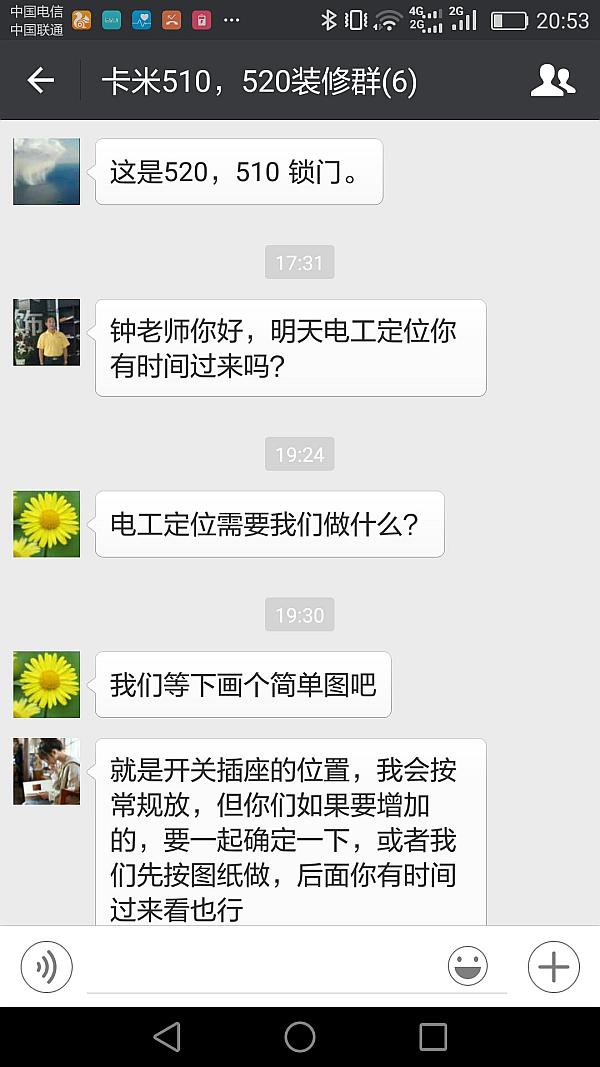
Task: Switch to voice message input
Action: point(46,967)
